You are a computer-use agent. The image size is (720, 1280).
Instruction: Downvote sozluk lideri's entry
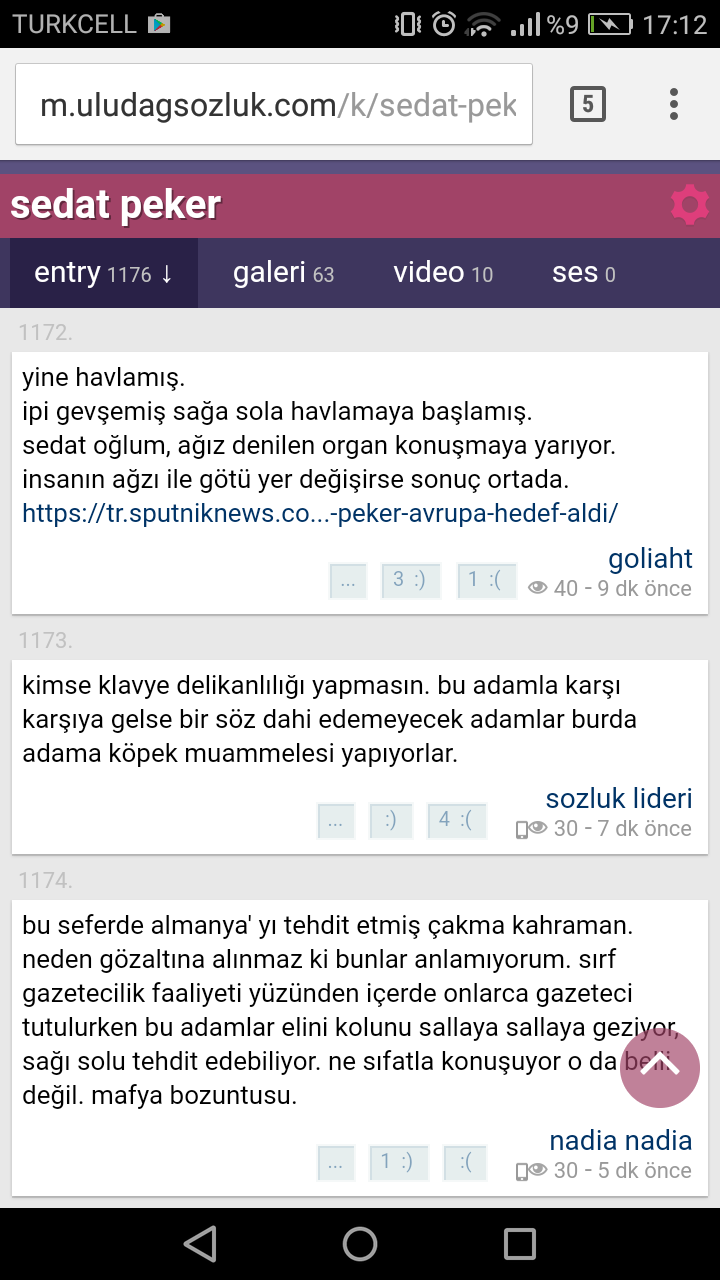click(x=456, y=821)
